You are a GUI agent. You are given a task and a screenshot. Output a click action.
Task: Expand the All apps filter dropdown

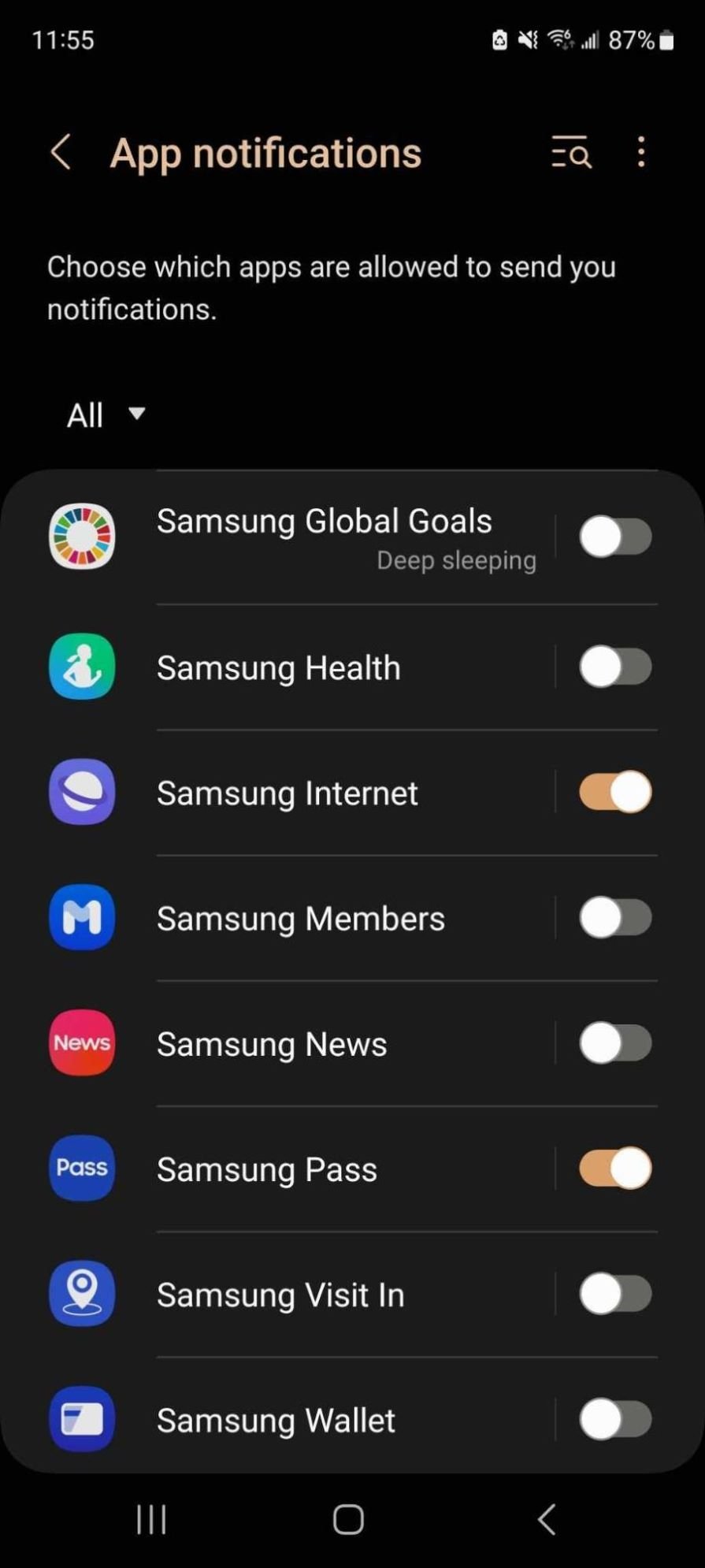[x=106, y=414]
